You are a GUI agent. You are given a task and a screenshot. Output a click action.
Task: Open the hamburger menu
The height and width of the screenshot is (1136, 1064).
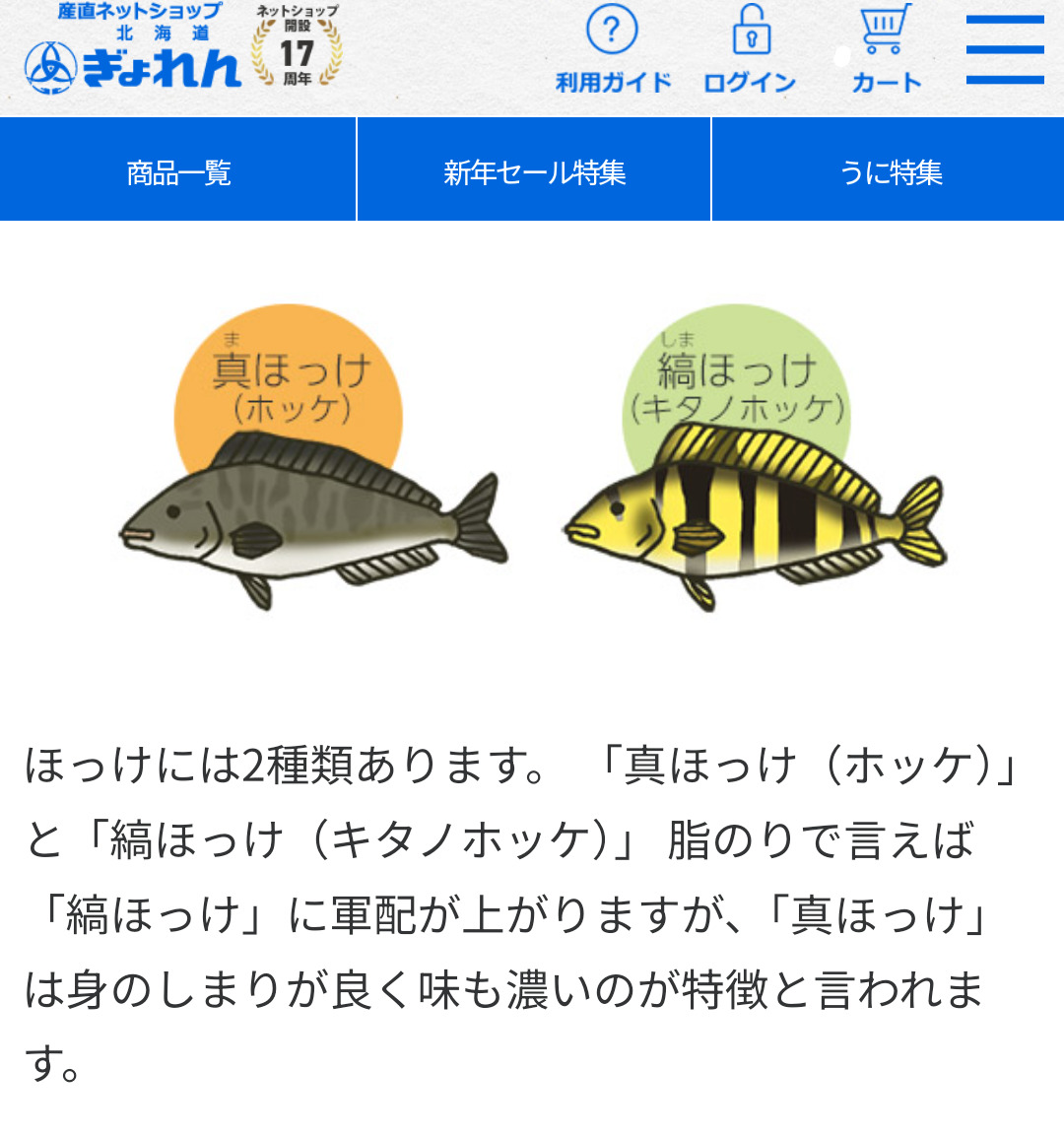click(1005, 50)
